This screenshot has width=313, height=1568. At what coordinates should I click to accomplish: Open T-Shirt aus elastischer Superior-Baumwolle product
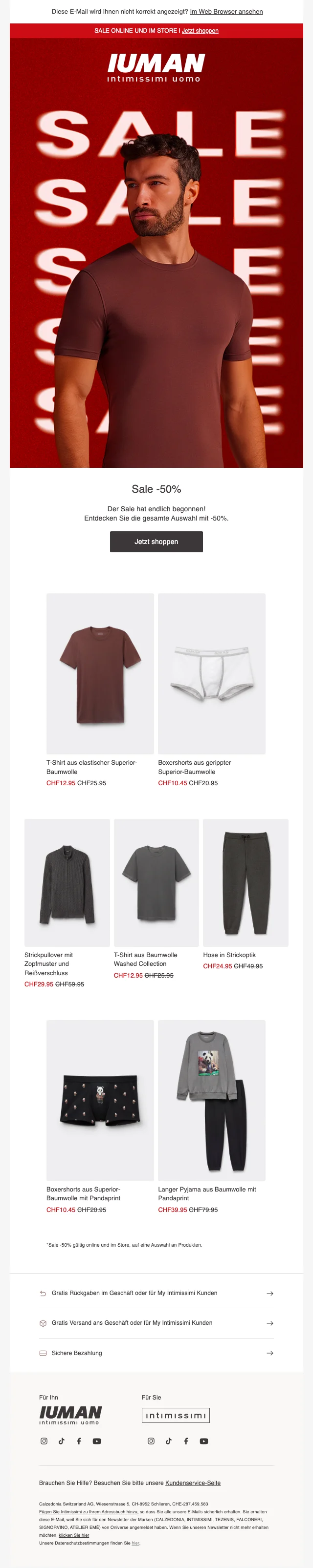click(100, 673)
